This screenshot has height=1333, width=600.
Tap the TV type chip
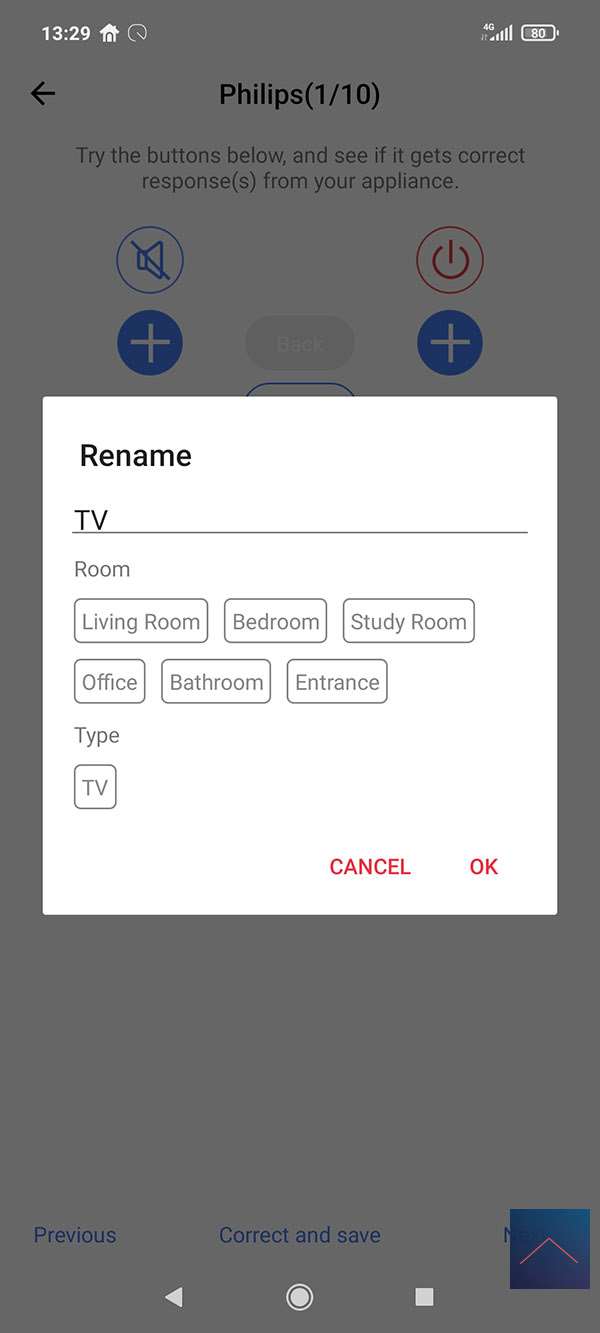[95, 787]
